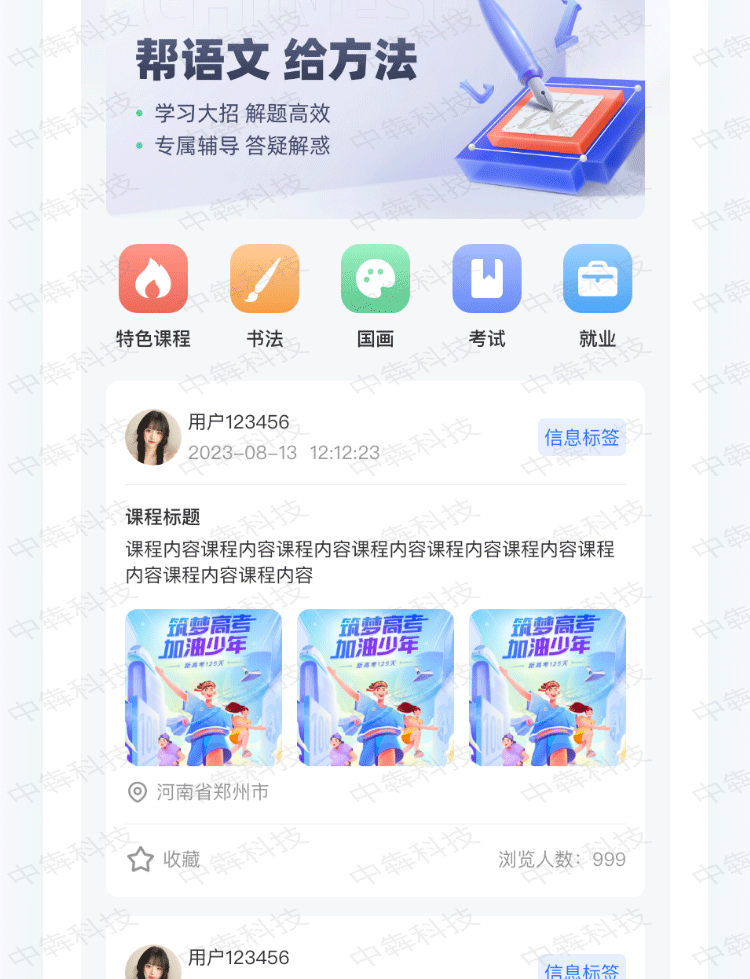View the first post's 用户123456 avatar

[153, 437]
